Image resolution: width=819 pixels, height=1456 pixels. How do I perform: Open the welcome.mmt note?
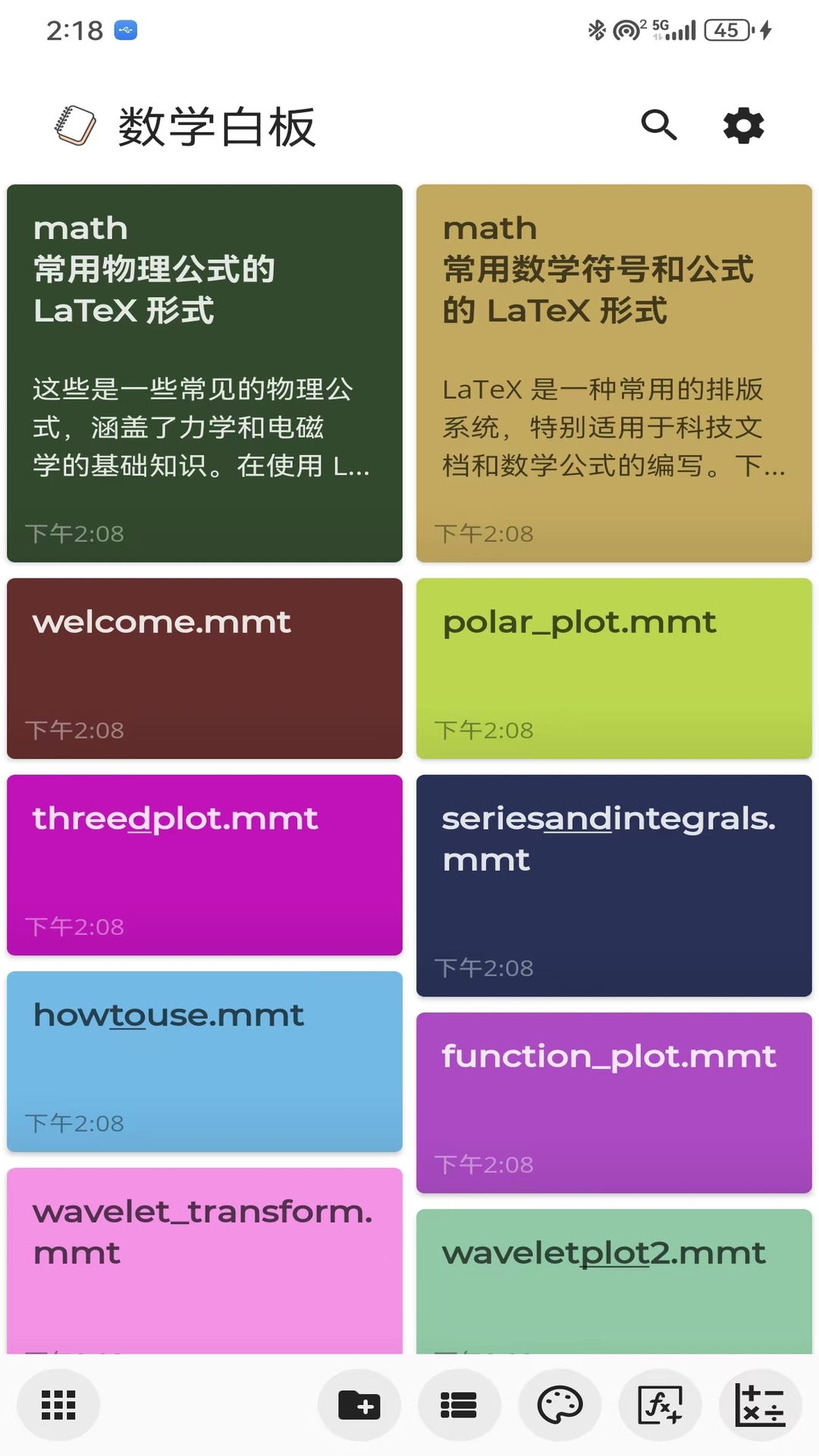pyautogui.click(x=204, y=667)
